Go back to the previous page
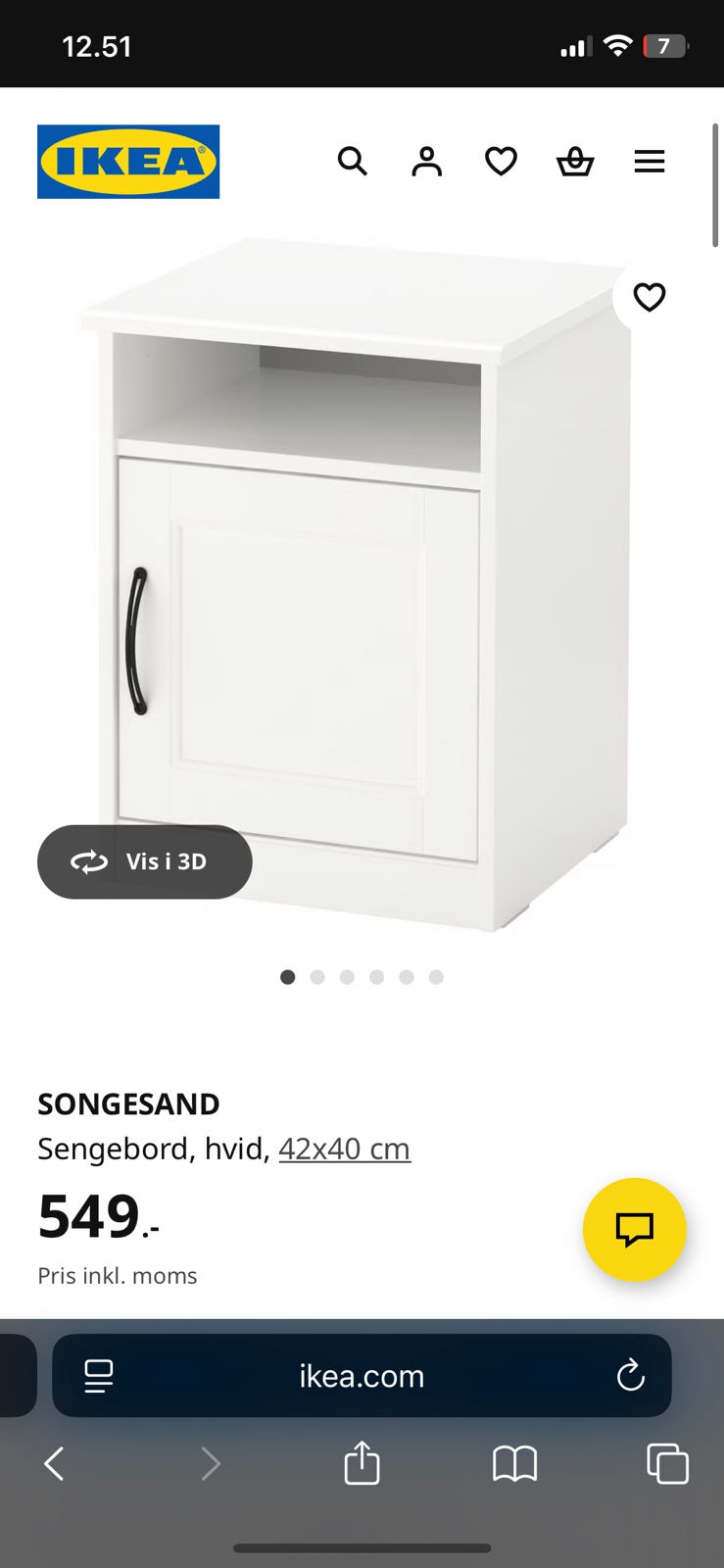The height and width of the screenshot is (1568, 724). [x=55, y=1464]
